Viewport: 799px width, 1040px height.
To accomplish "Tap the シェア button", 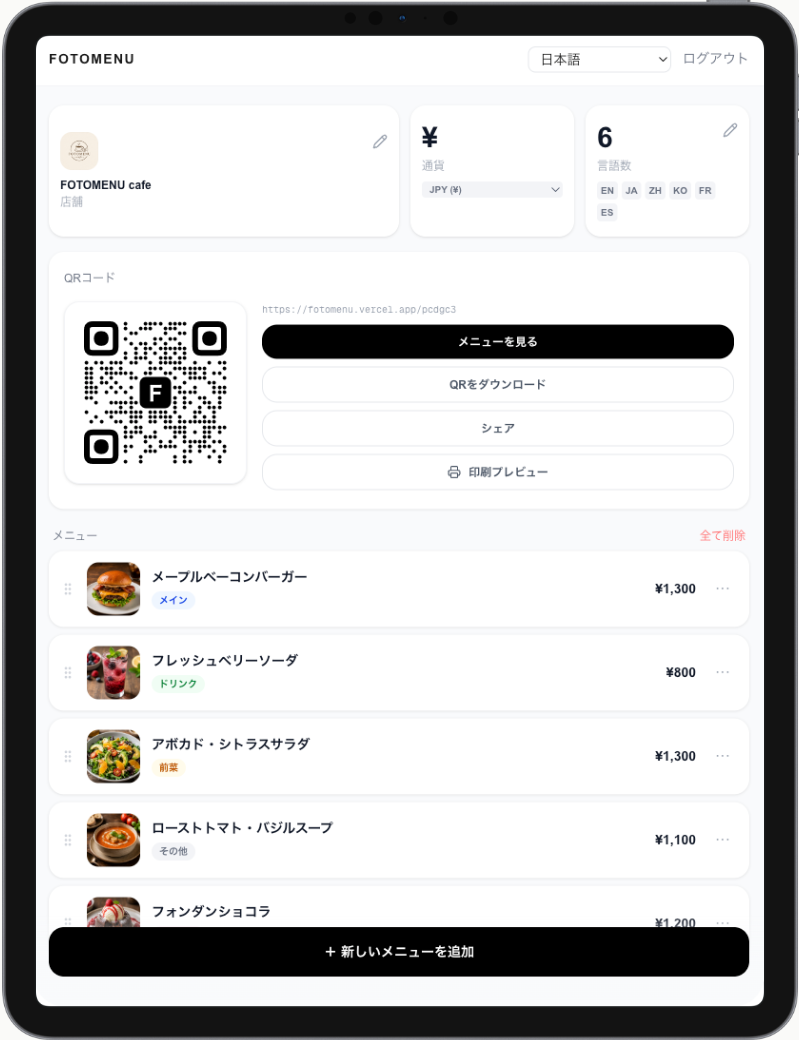I will pos(497,428).
